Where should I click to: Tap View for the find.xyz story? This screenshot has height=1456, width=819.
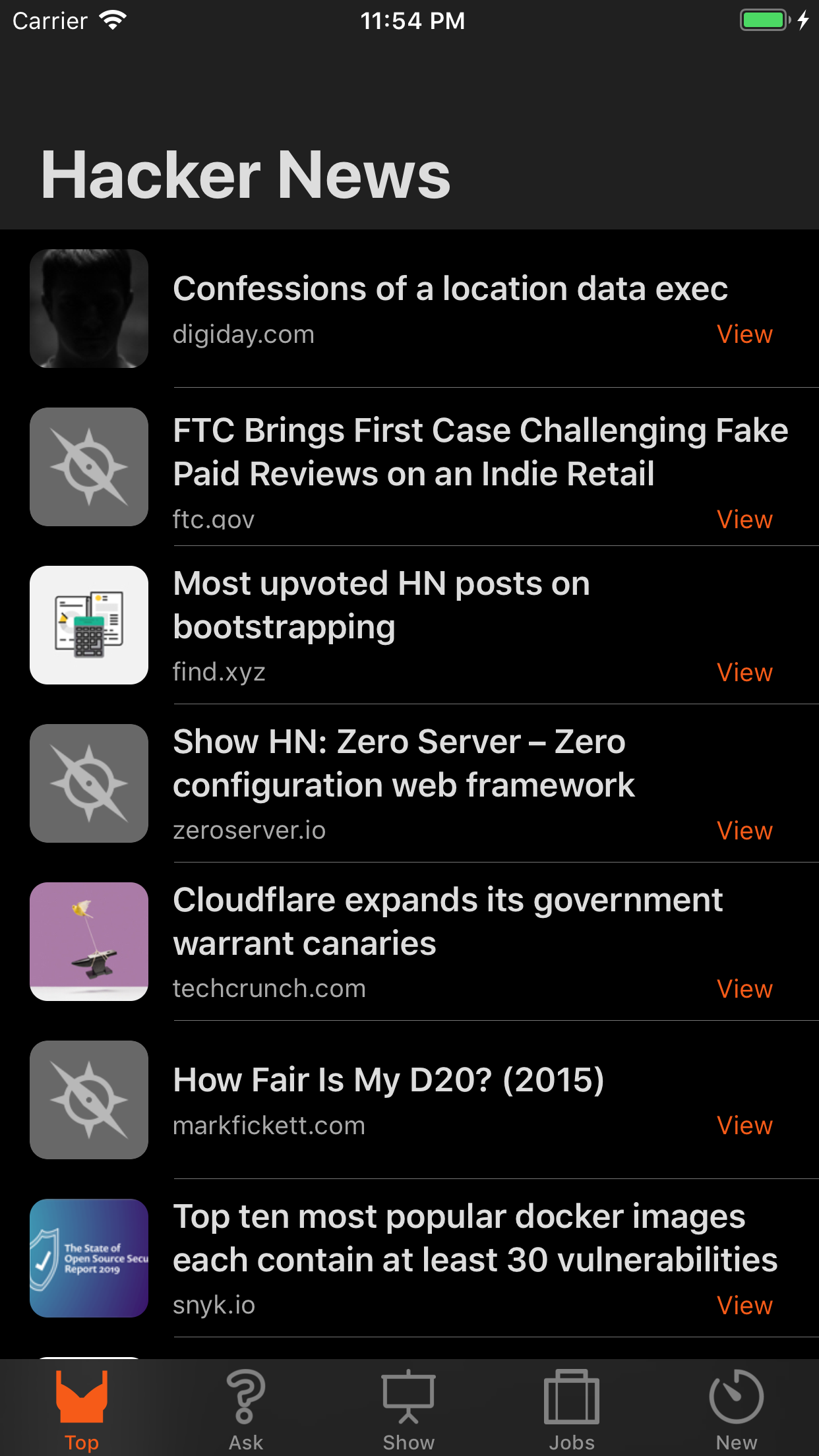[x=744, y=673]
